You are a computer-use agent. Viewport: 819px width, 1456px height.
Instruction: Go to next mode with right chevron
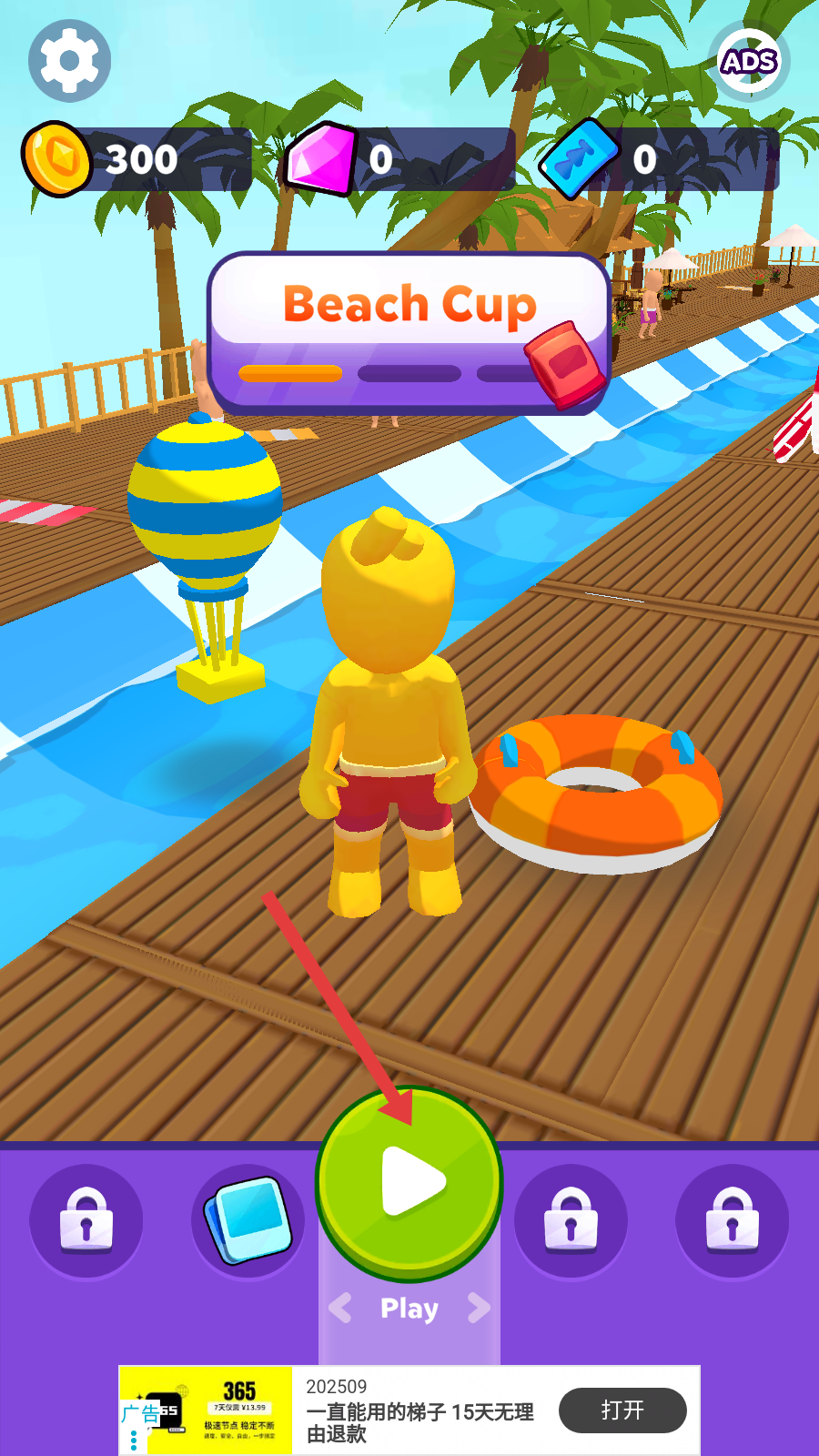(478, 1309)
